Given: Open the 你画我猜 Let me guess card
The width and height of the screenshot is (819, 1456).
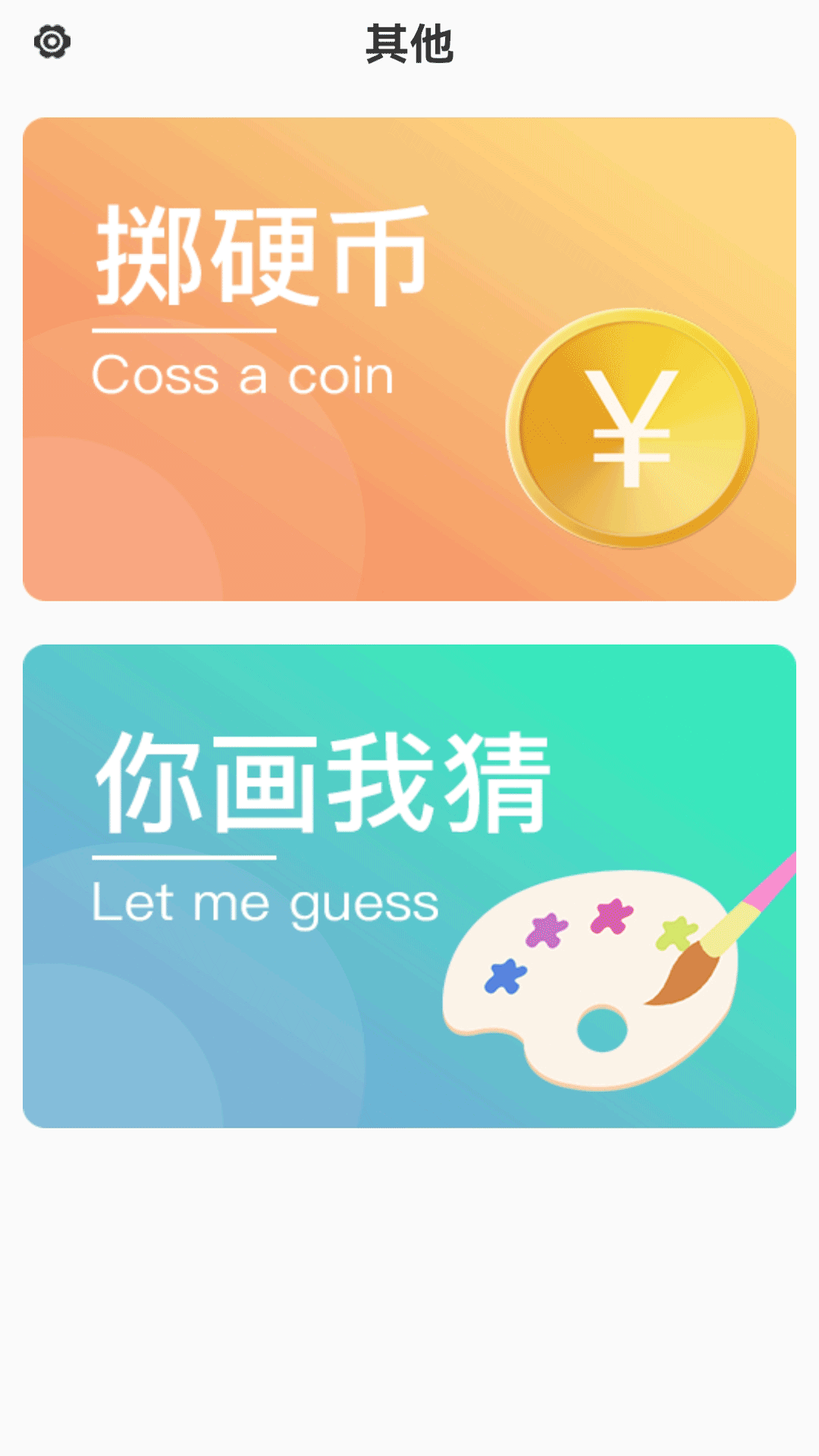Looking at the screenshot, I should pyautogui.click(x=409, y=886).
